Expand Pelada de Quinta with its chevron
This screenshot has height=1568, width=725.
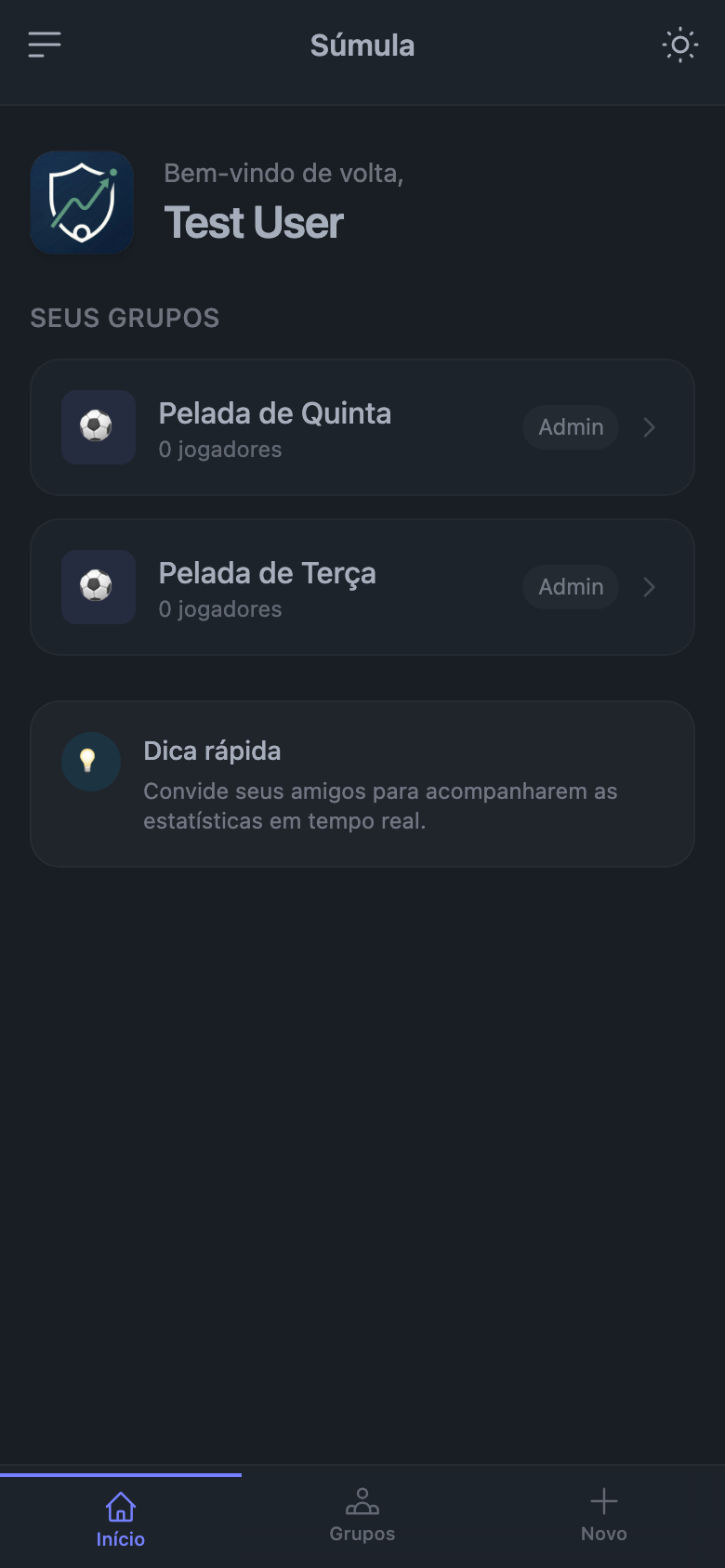(x=649, y=427)
